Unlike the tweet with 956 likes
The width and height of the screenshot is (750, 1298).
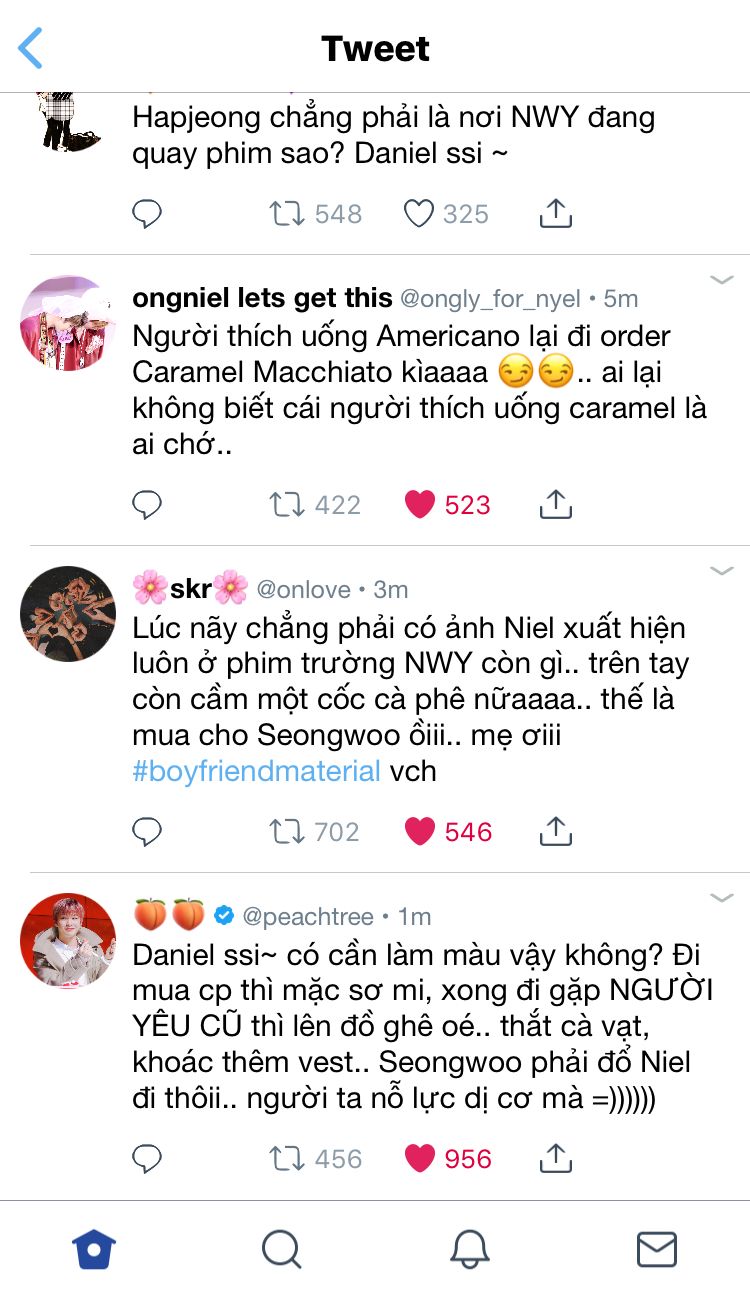[x=420, y=1159]
